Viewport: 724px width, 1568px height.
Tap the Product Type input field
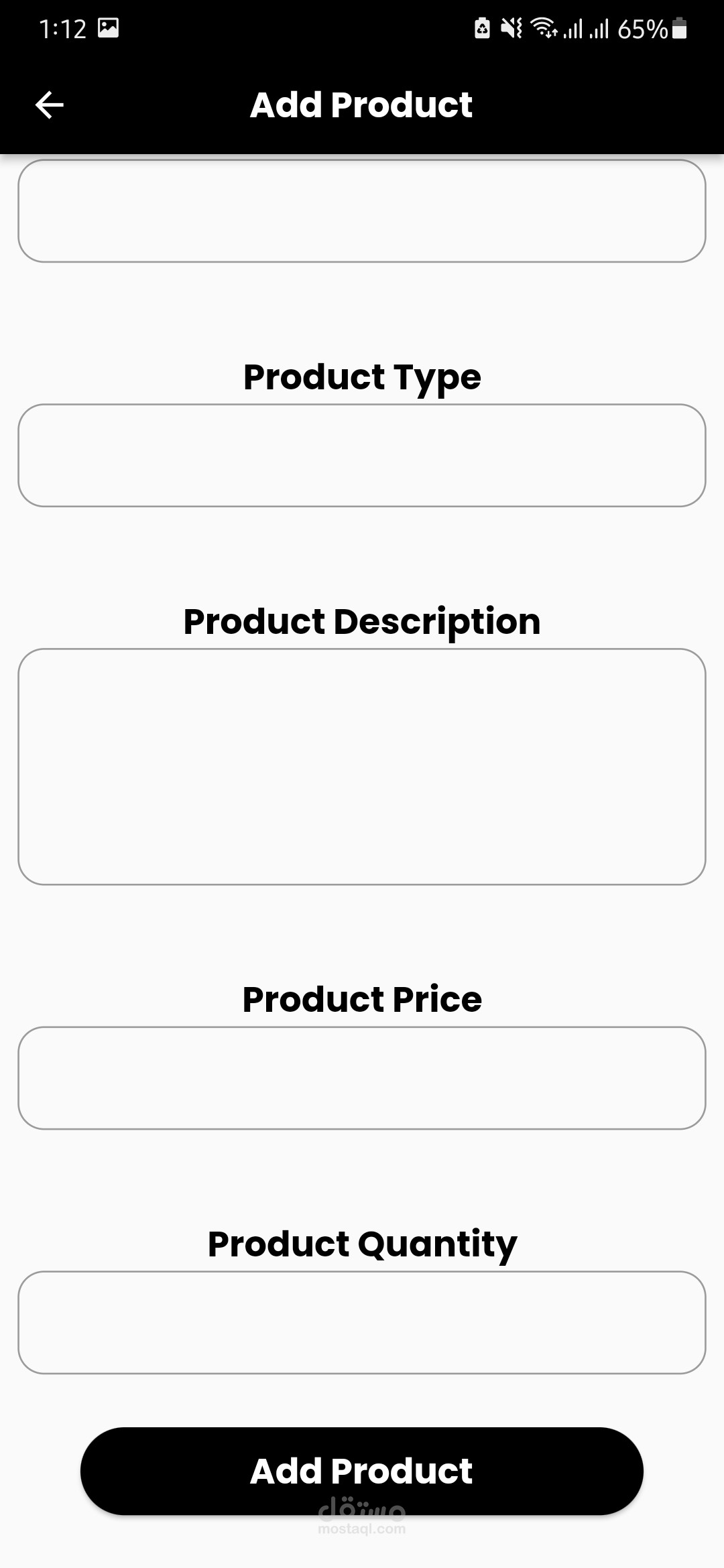point(362,455)
